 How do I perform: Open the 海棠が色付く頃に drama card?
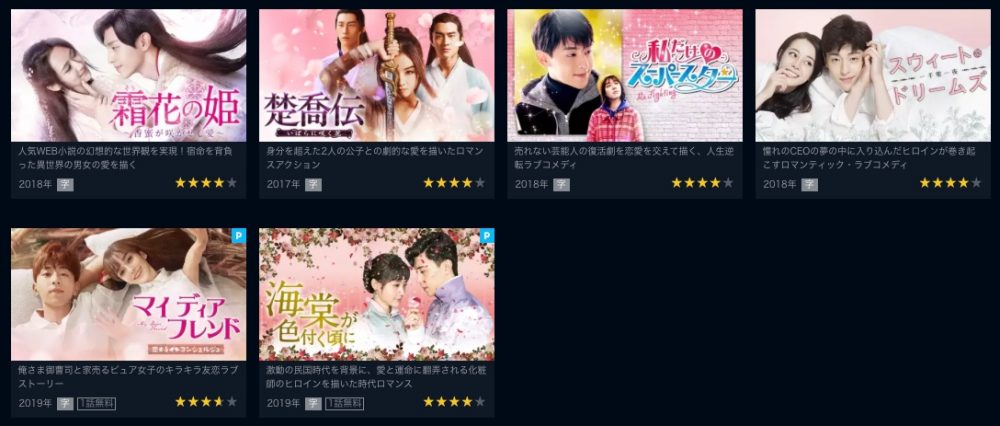click(376, 294)
